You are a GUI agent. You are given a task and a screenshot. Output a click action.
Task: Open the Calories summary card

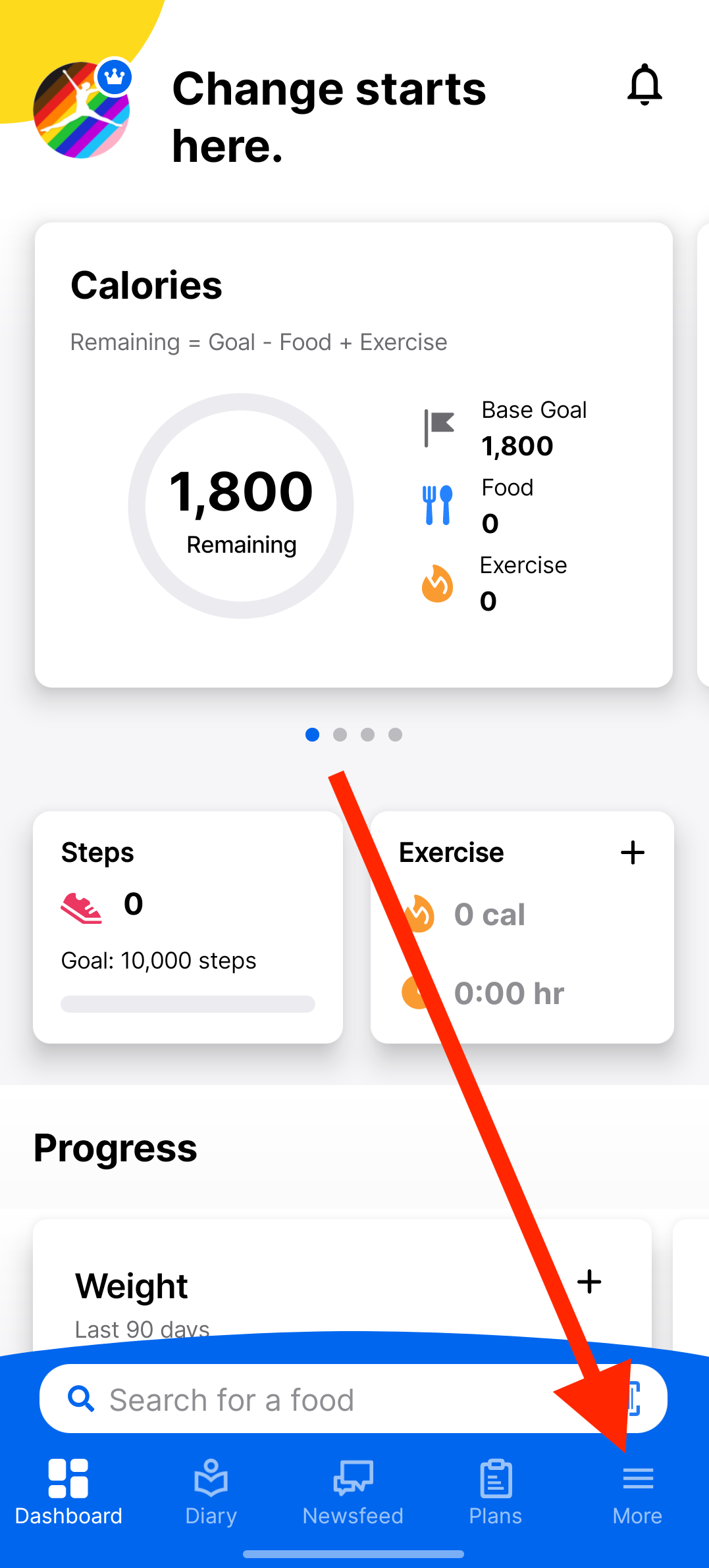(354, 454)
